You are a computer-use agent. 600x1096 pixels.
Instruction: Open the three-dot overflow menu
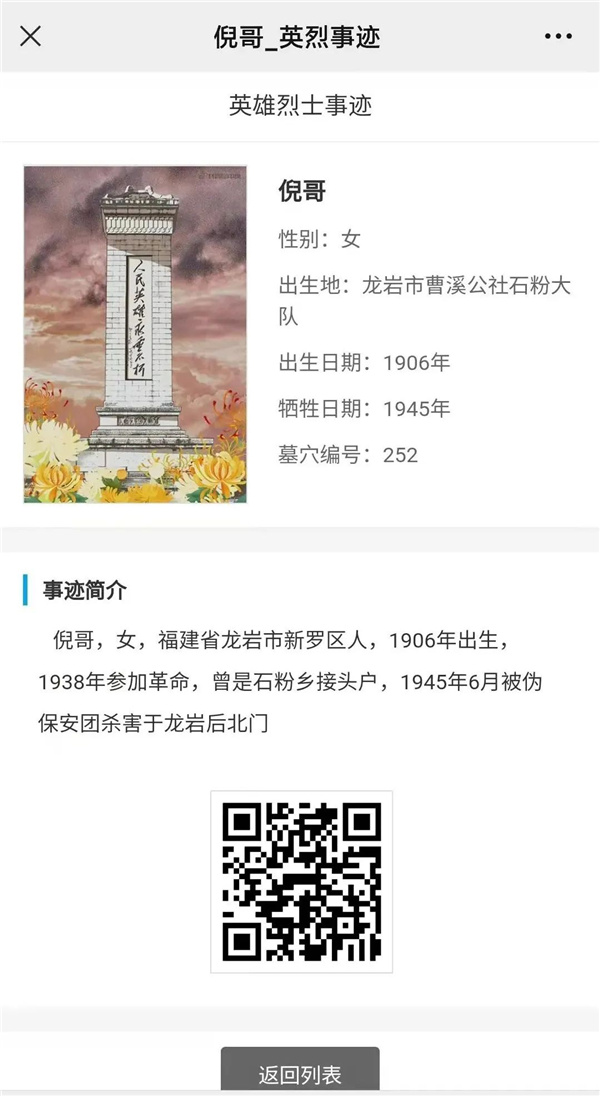click(558, 37)
